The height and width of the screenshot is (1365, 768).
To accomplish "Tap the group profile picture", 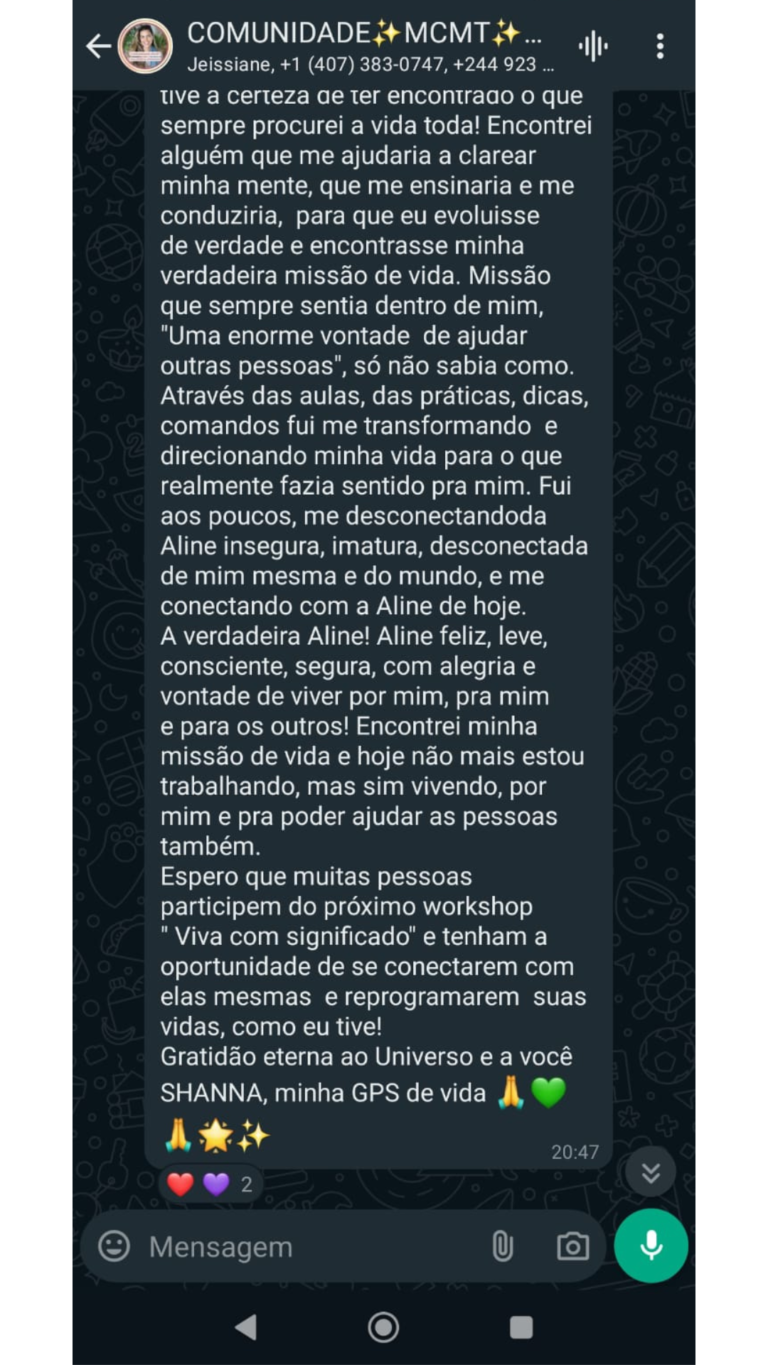I will (145, 46).
